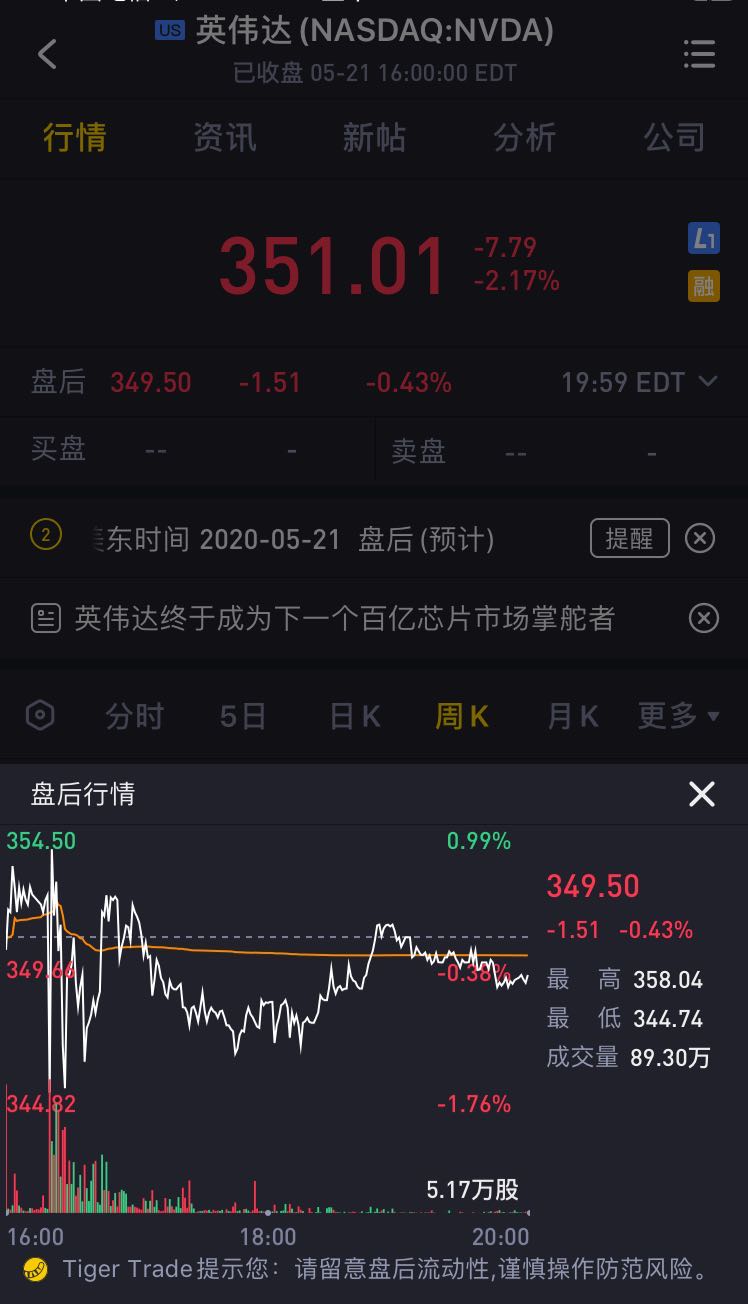The image size is (748, 1304).
Task: Expand the 更多 chart options dropdown
Action: (679, 716)
